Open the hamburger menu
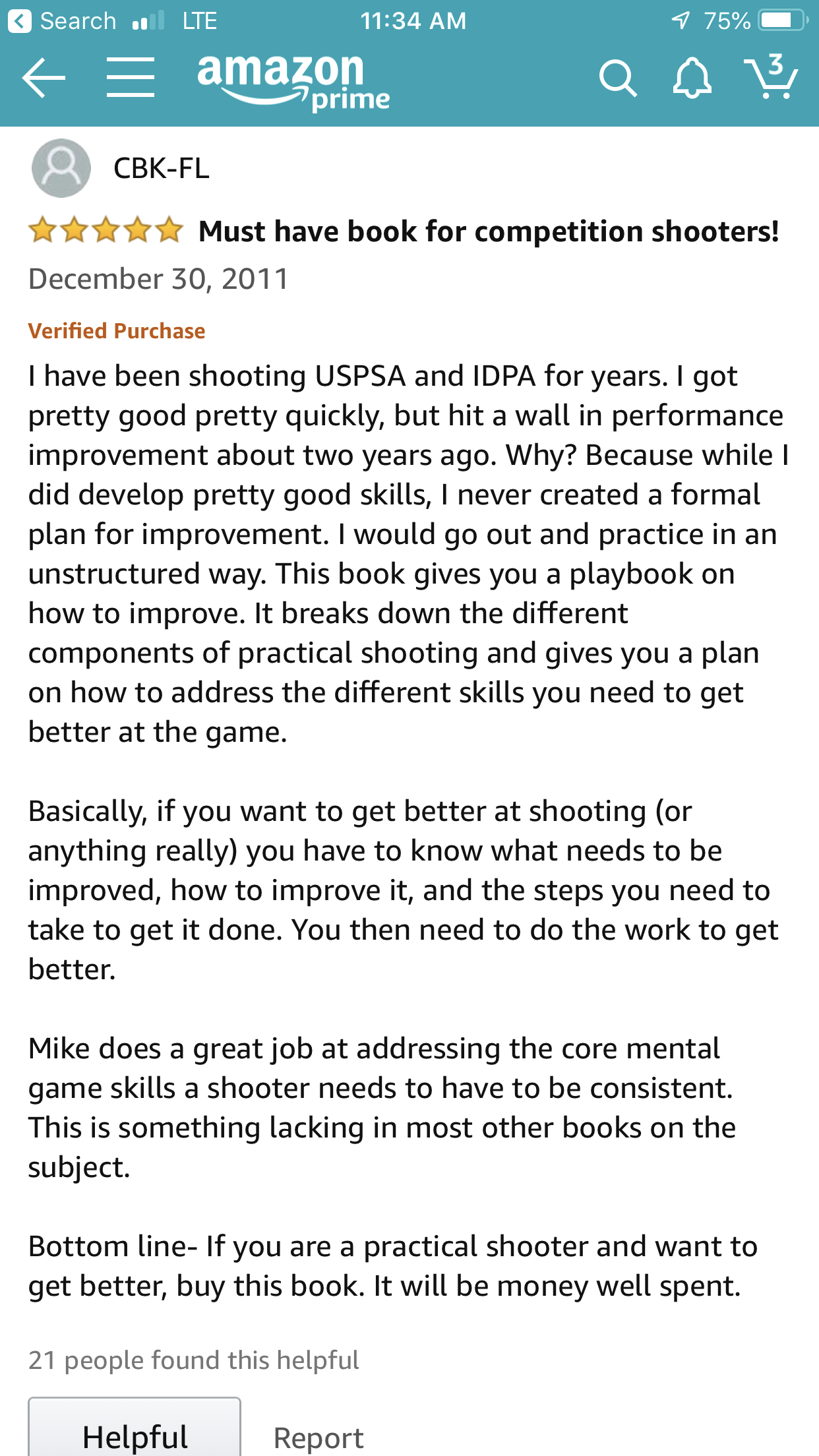819x1456 pixels. coord(131,78)
